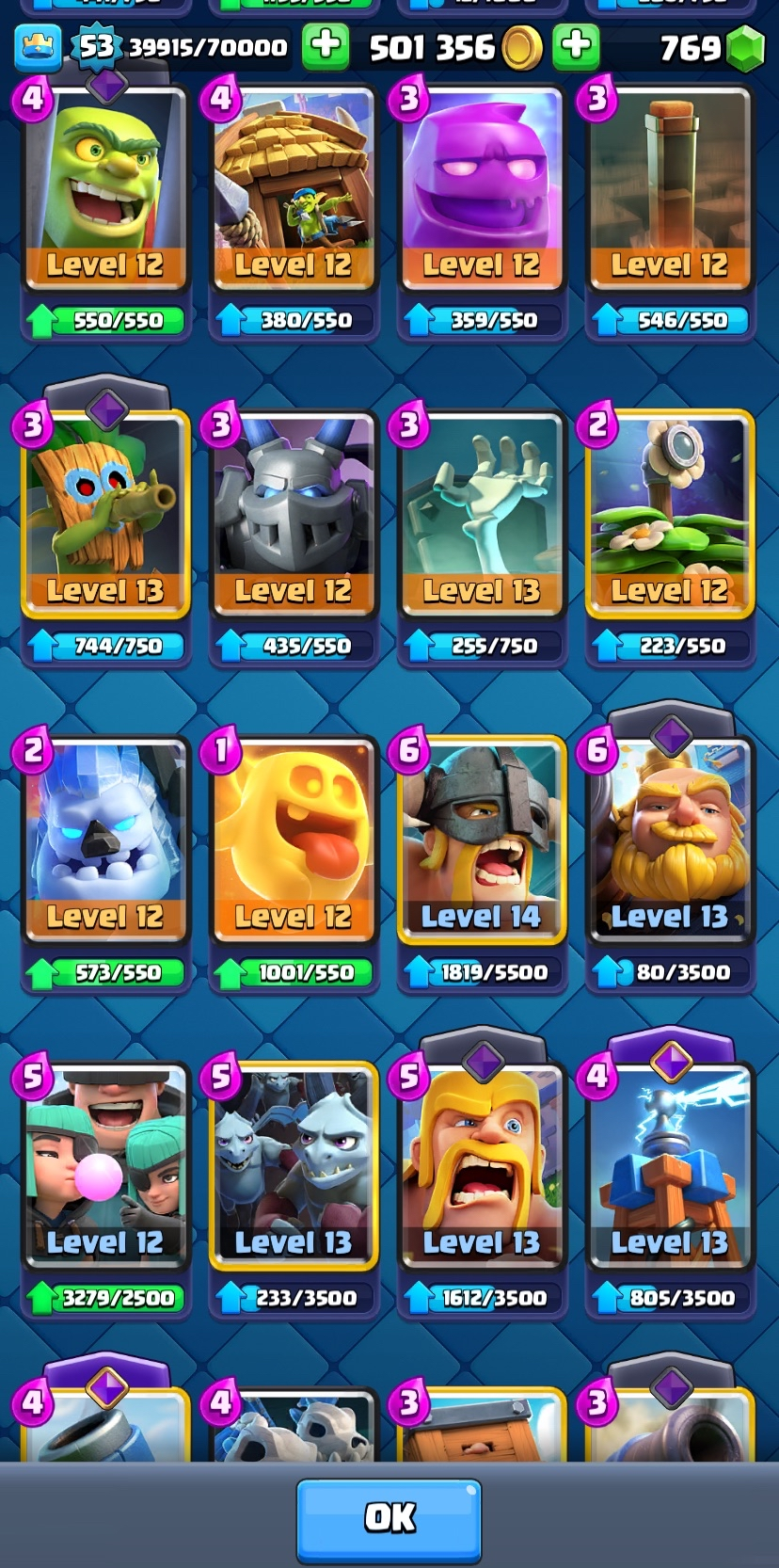Open the Graveyard card

click(481, 513)
